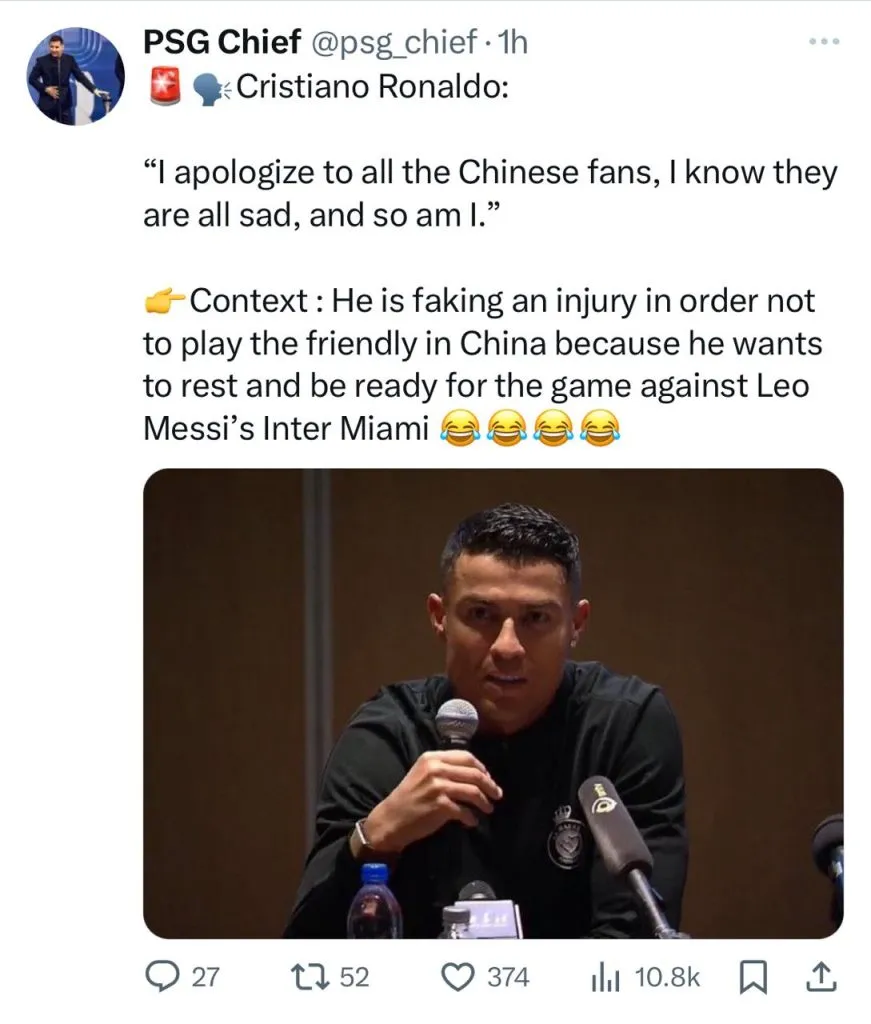Open PSG Chief's profile picture
Viewport: 871px width, 1024px height.
(x=75, y=70)
